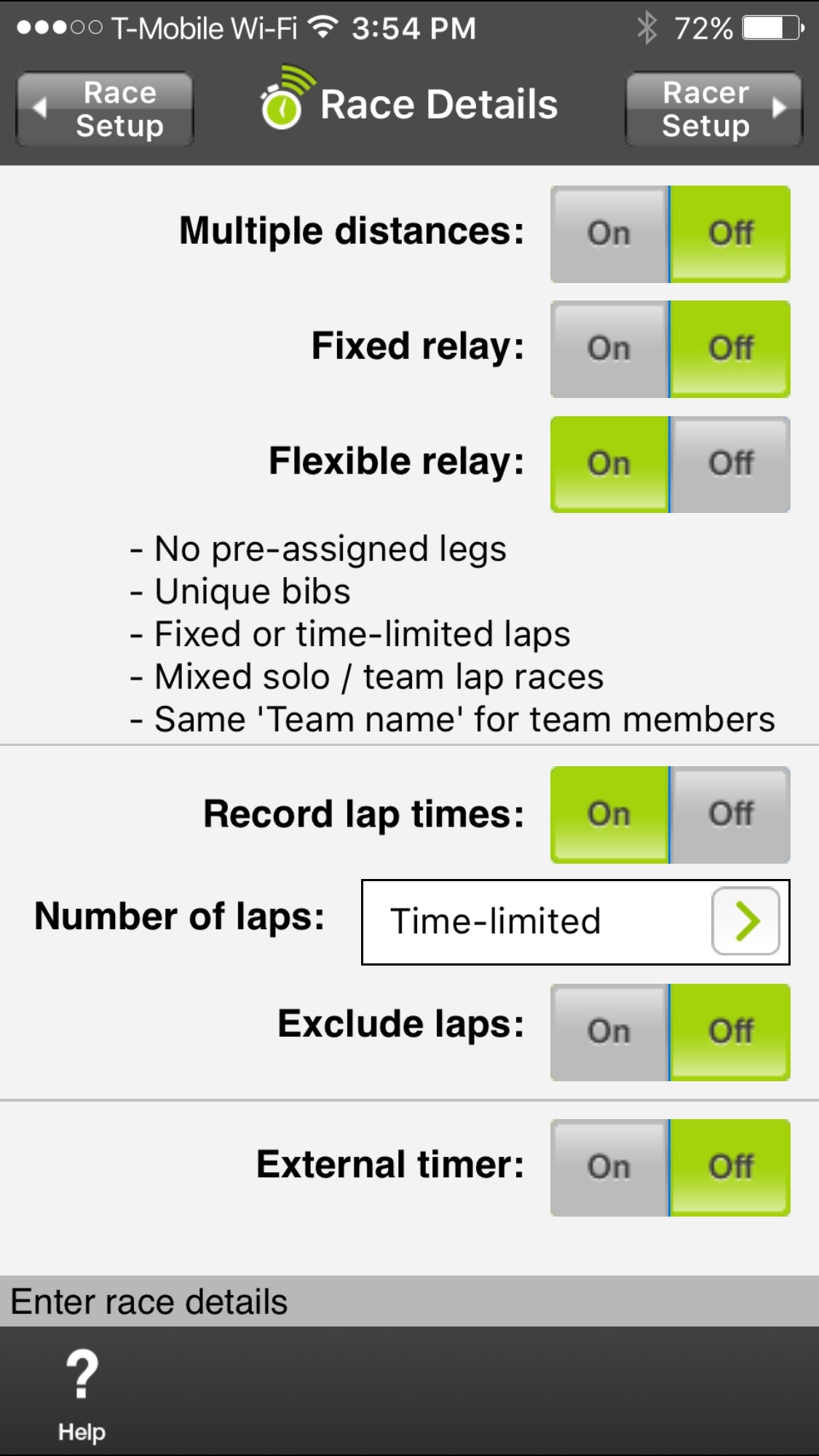Open the Number of laps picker
This screenshot has width=819, height=1456.
coord(745,921)
